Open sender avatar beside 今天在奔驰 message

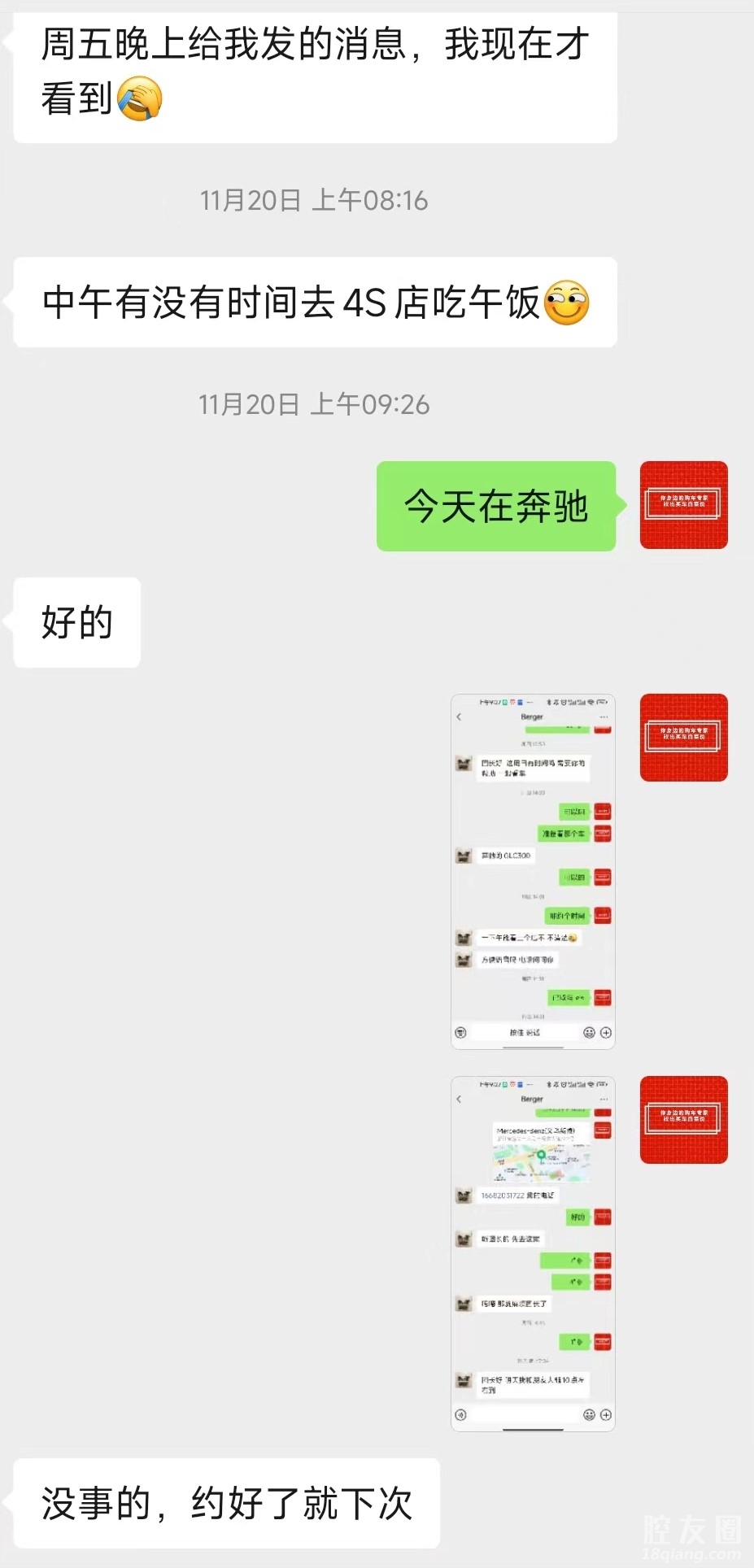683,505
